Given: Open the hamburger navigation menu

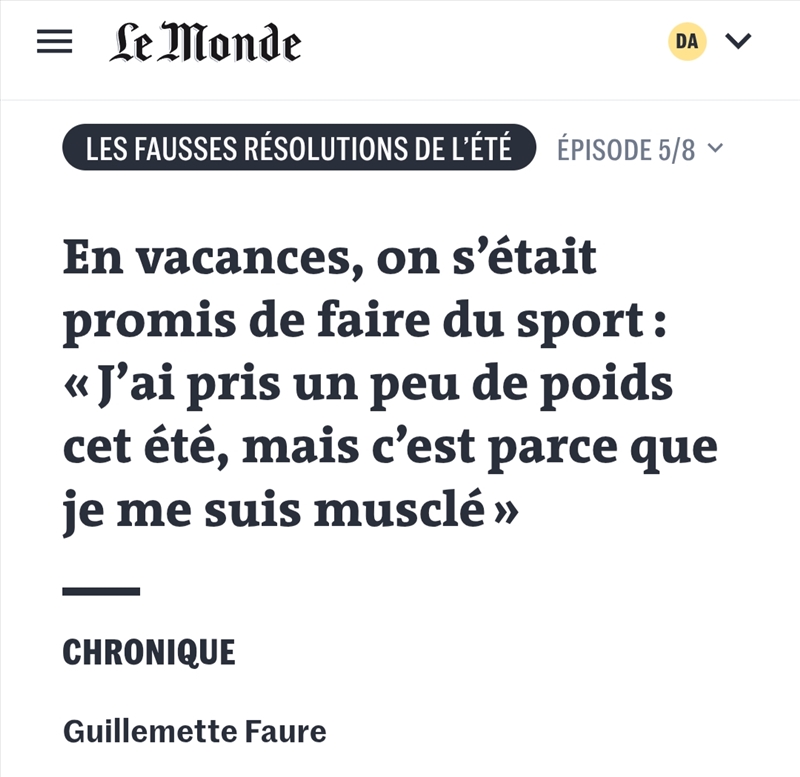Looking at the screenshot, I should (54, 42).
